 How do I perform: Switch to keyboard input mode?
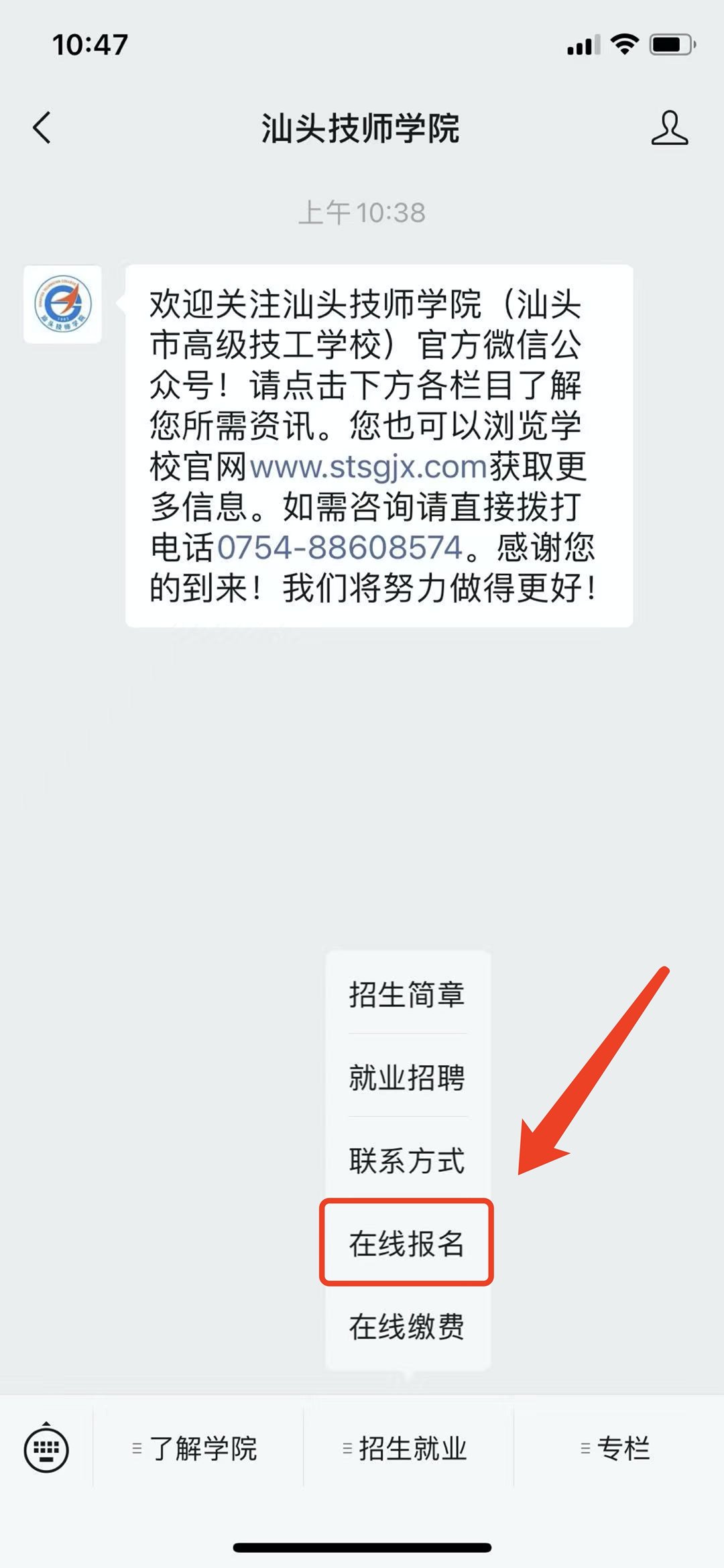coord(46,1449)
